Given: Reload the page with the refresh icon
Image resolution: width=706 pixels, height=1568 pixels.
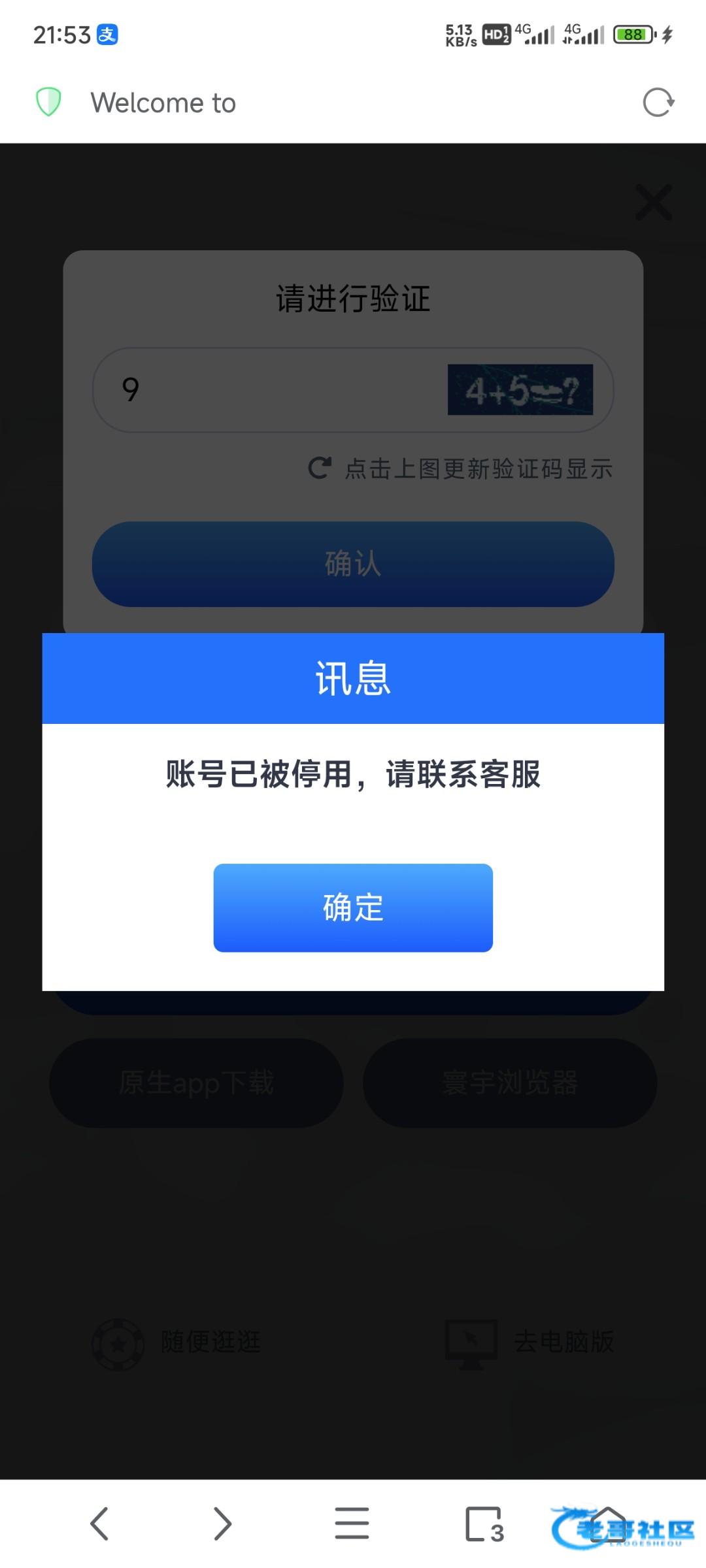Looking at the screenshot, I should [x=658, y=103].
